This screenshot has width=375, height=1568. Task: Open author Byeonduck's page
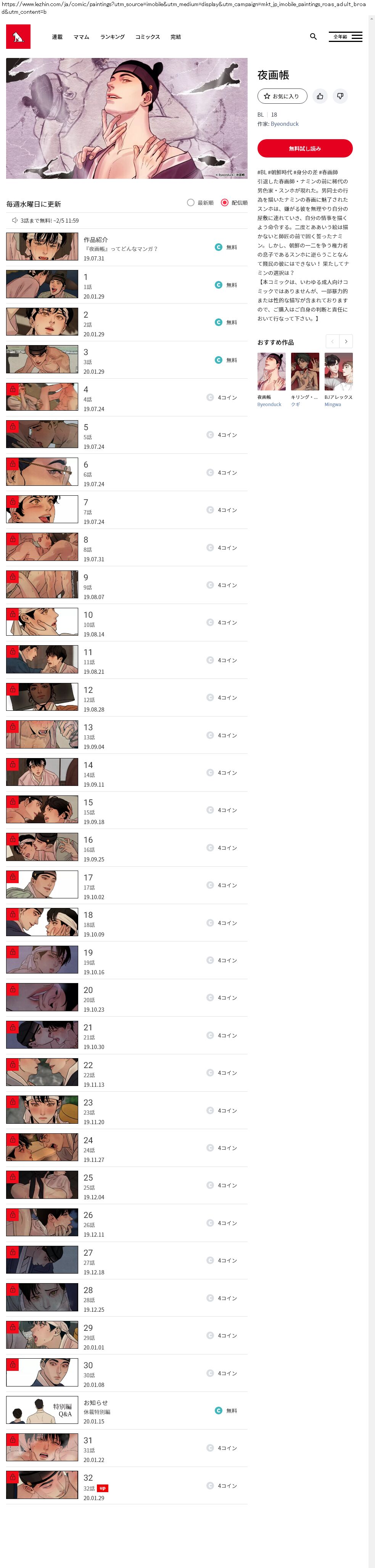point(284,124)
